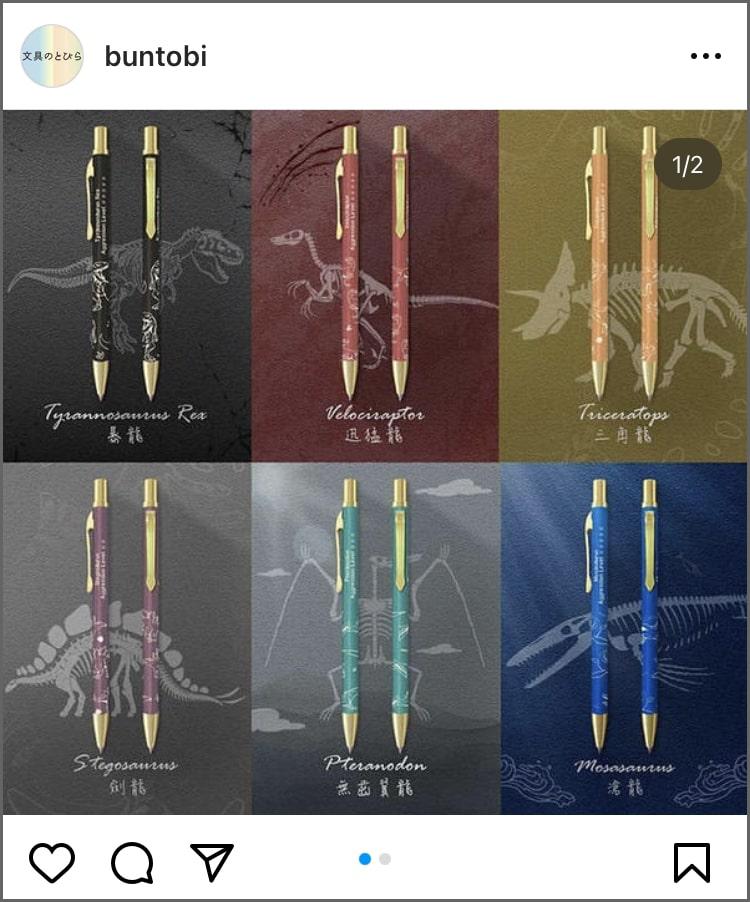Open comments with the speech bubble icon
The height and width of the screenshot is (902, 750).
click(132, 862)
